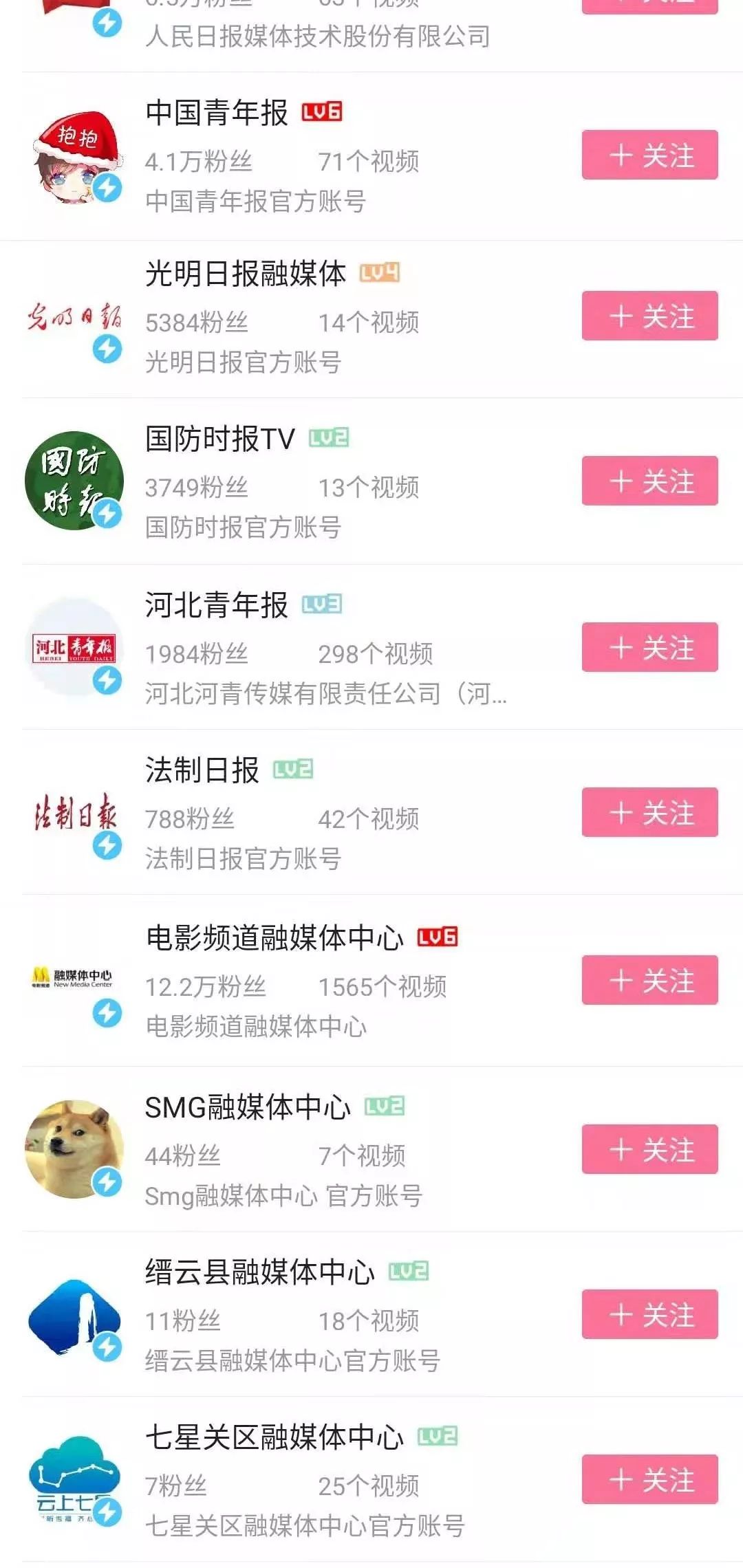Open 中国青年报 profile row
This screenshot has width=743, height=1568.
[216, 113]
